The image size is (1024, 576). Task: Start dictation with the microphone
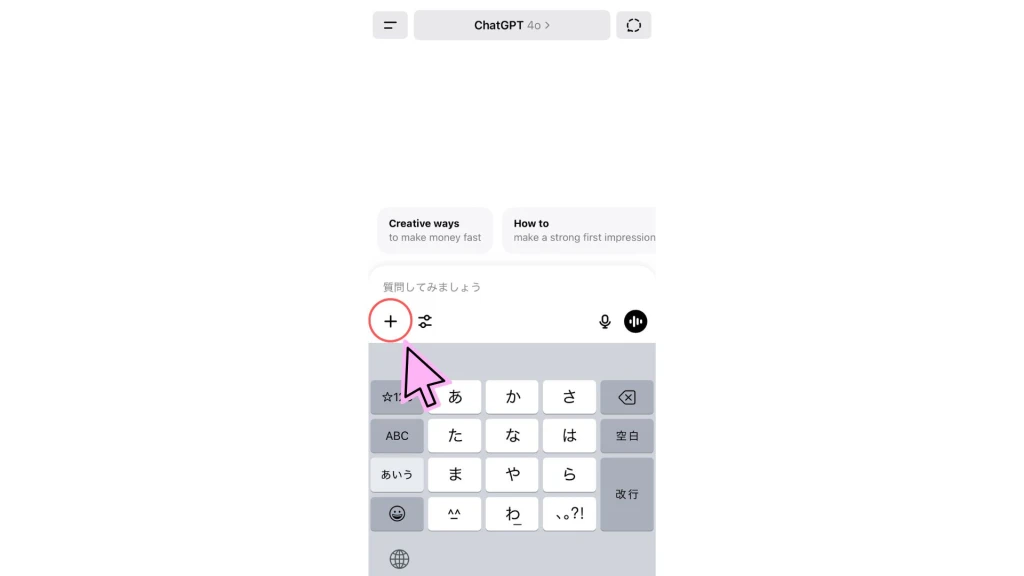(x=605, y=321)
